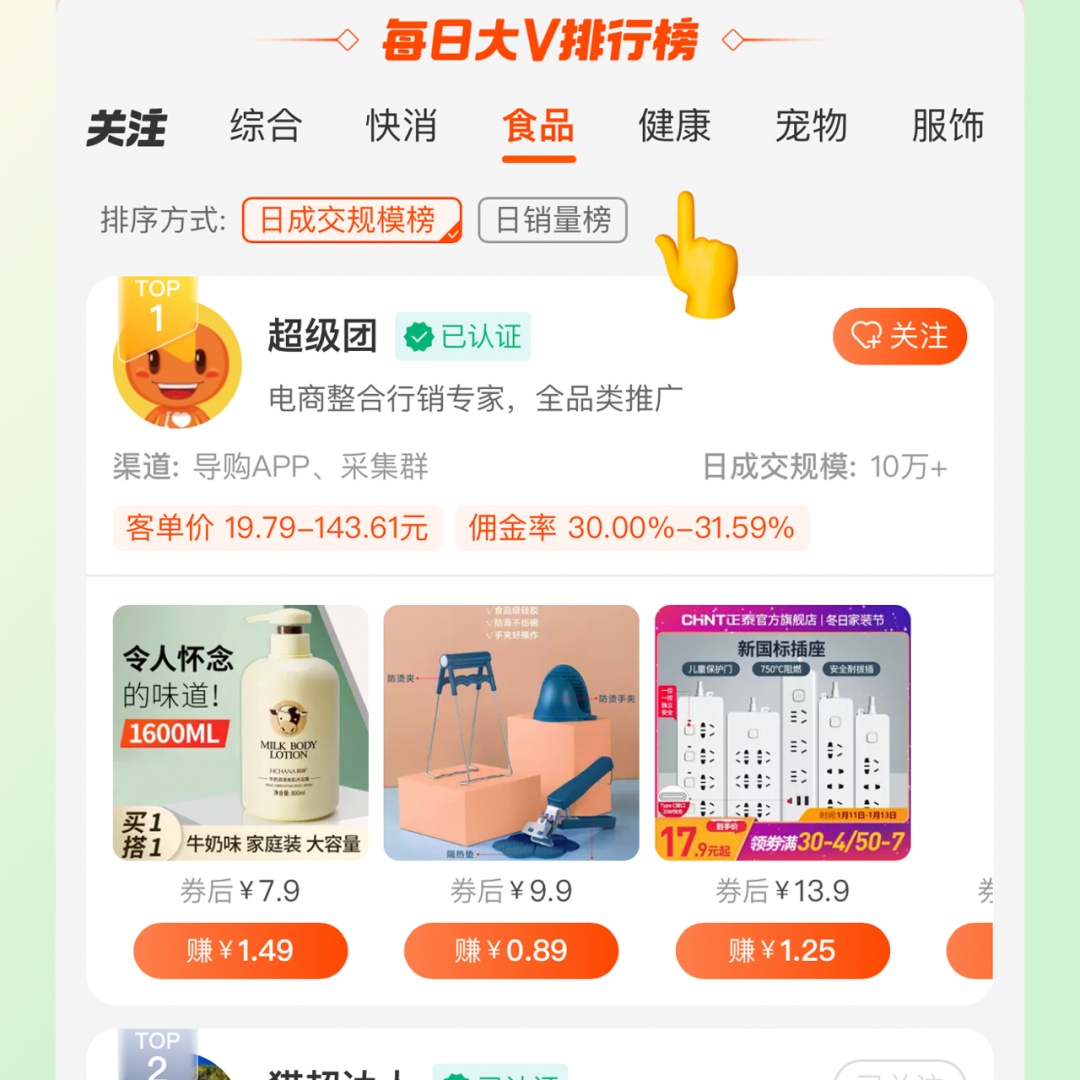Tap the 赚￥0.89 button
The height and width of the screenshot is (1080, 1080).
(x=511, y=950)
